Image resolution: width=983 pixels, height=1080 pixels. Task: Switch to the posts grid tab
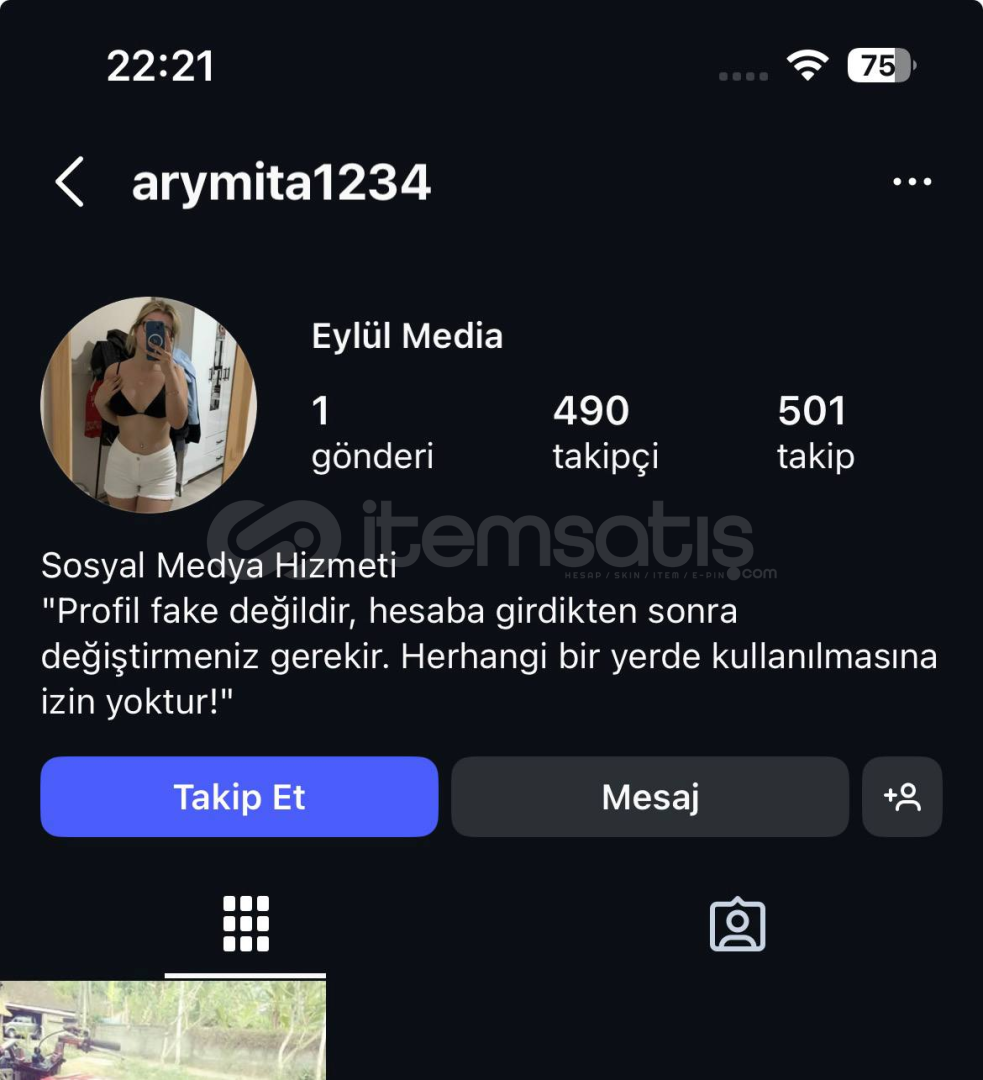coord(246,923)
